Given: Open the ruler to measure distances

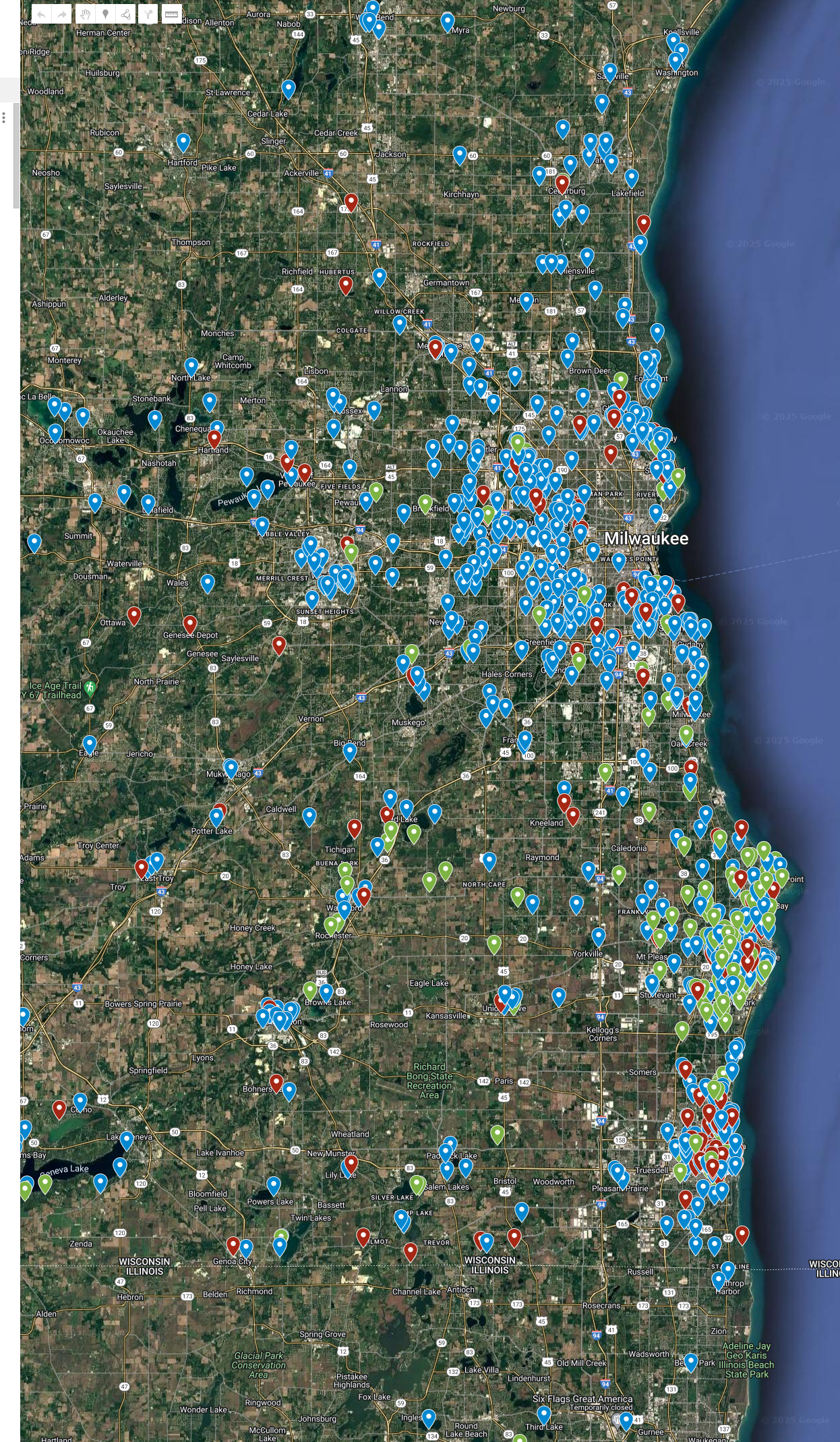Looking at the screenshot, I should [172, 14].
